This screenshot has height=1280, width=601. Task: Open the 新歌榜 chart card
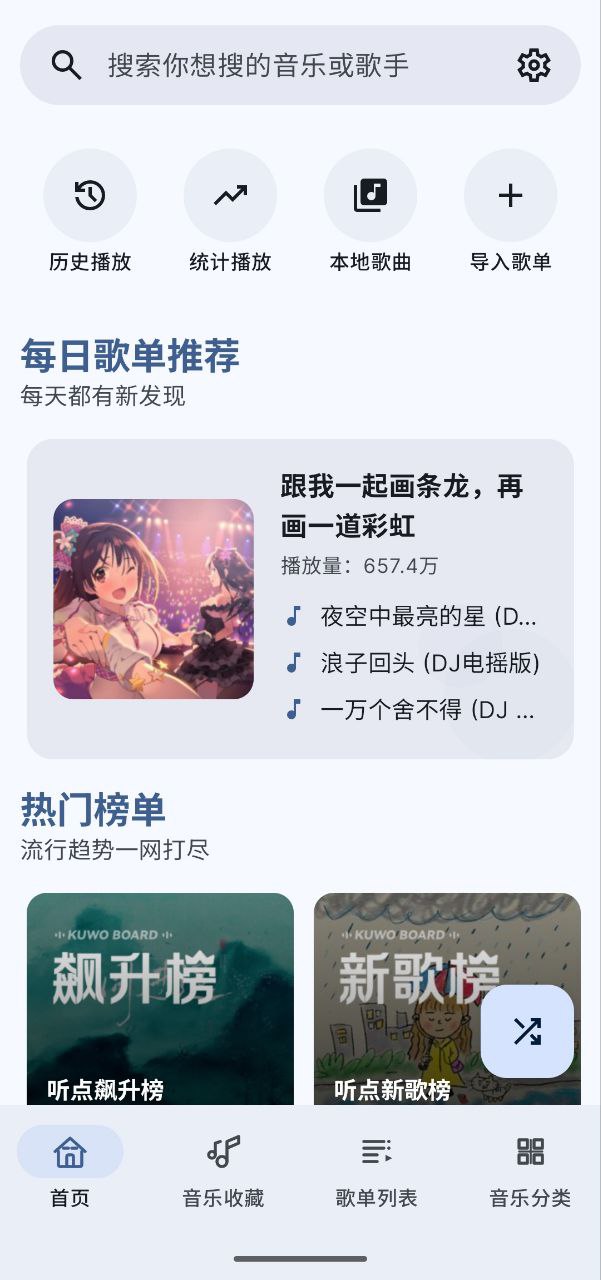click(400, 995)
